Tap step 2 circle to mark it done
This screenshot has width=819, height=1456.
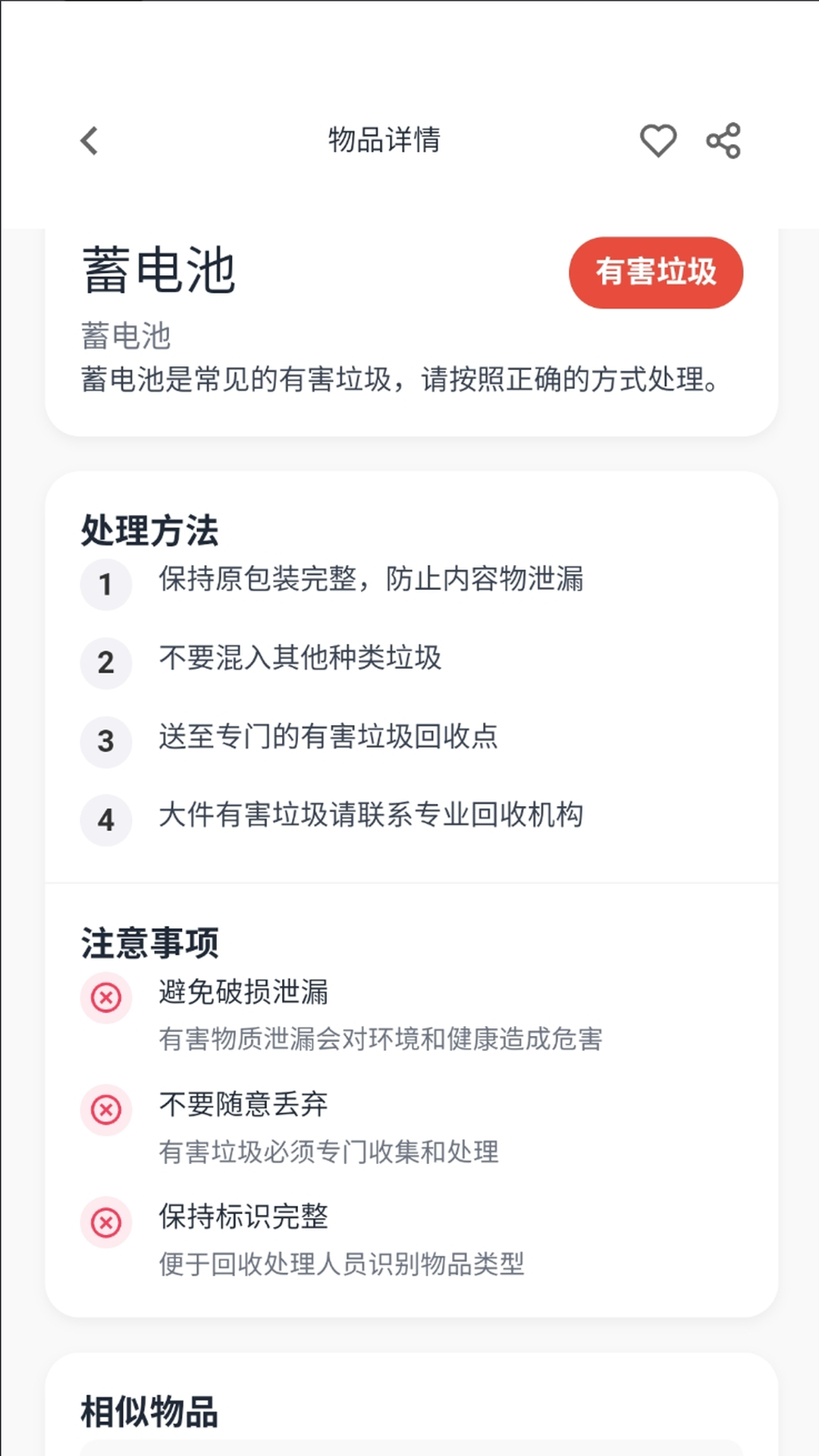(106, 663)
